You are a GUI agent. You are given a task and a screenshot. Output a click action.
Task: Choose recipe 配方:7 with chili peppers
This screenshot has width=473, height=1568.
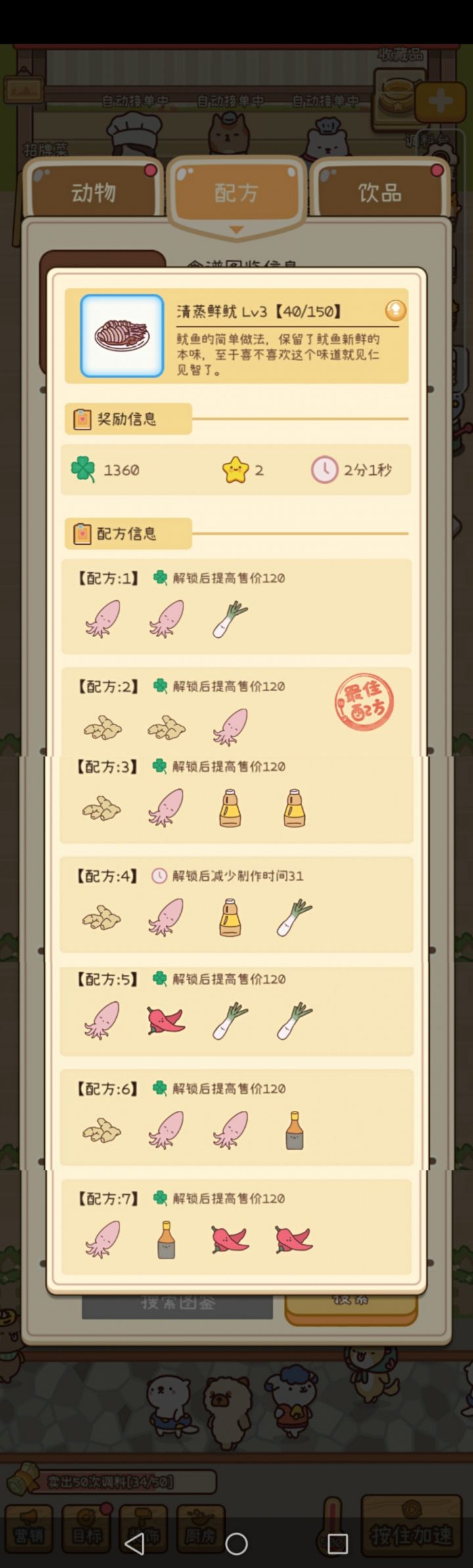[236, 1226]
